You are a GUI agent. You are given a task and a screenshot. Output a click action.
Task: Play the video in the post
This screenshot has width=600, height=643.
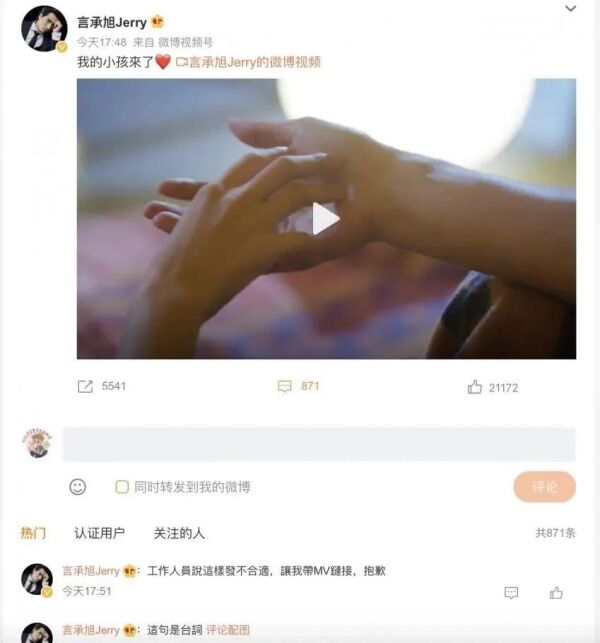pyautogui.click(x=326, y=218)
